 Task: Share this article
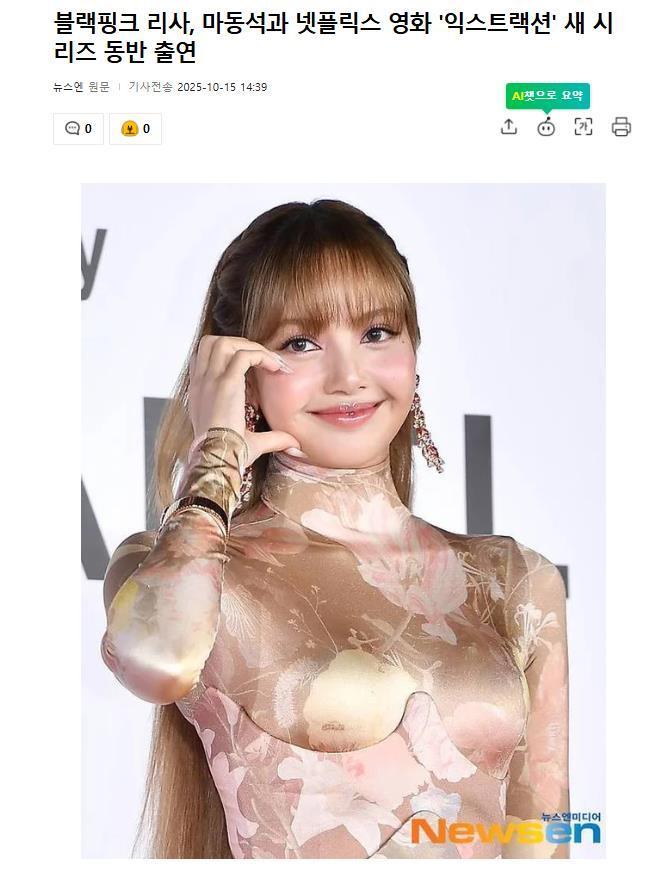click(x=509, y=126)
